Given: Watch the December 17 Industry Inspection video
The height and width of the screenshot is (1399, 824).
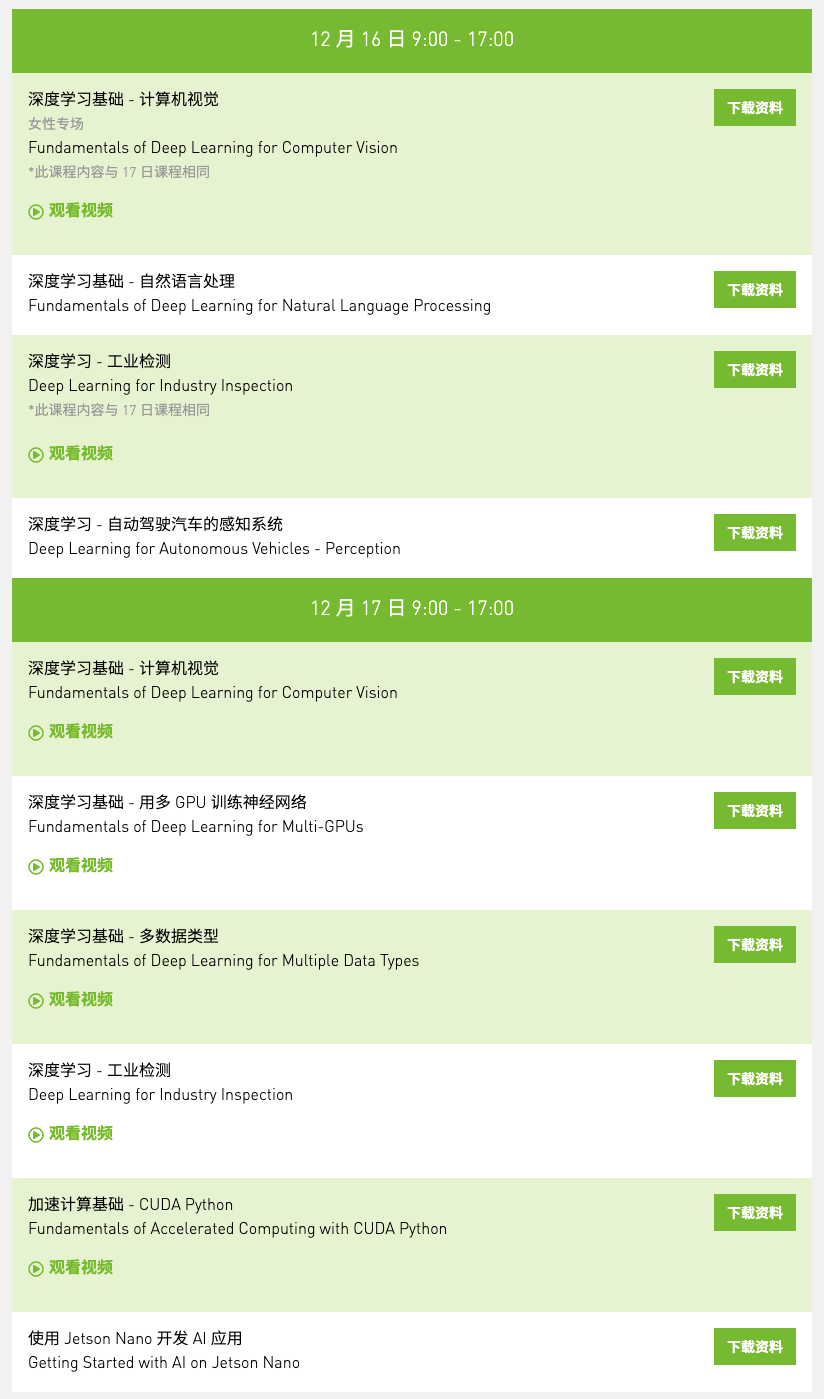Looking at the screenshot, I should point(71,1134).
